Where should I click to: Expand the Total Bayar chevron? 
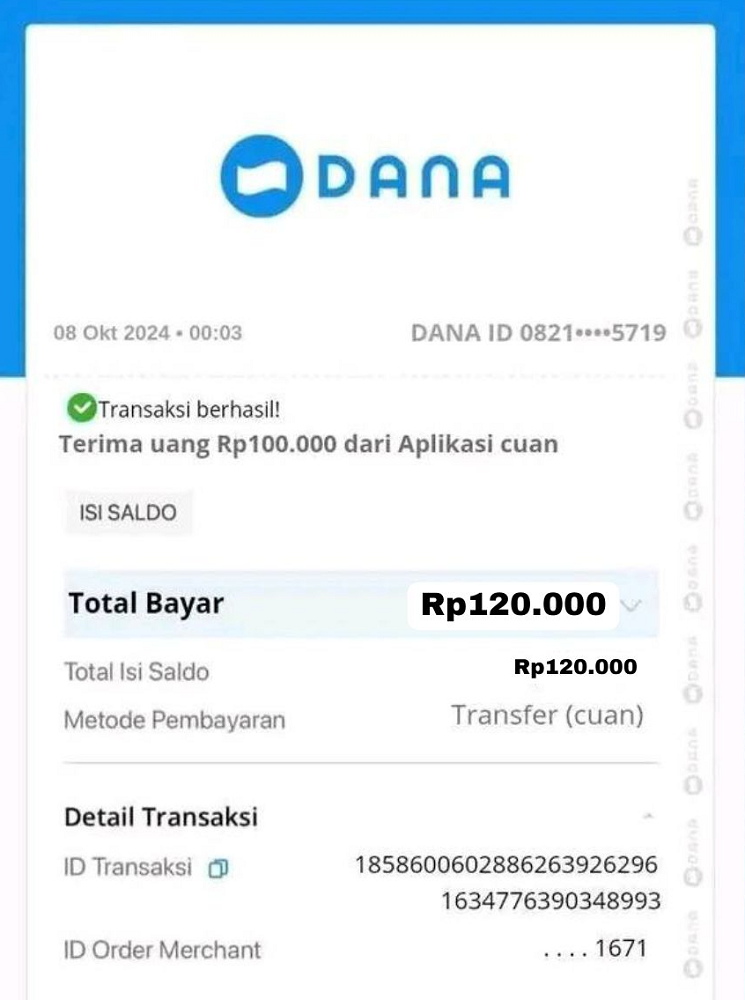click(x=632, y=605)
